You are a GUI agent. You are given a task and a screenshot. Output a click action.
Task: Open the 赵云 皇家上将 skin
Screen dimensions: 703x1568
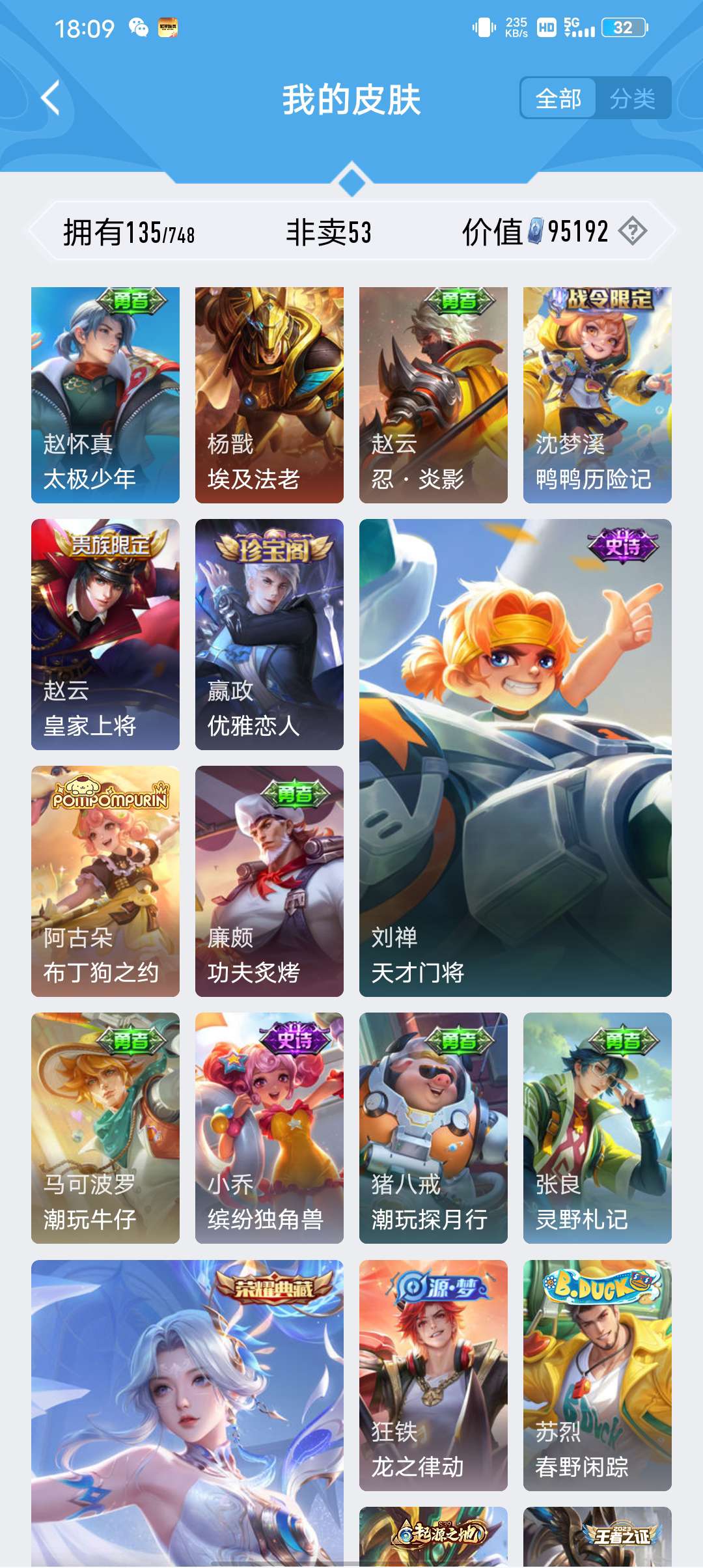[105, 634]
